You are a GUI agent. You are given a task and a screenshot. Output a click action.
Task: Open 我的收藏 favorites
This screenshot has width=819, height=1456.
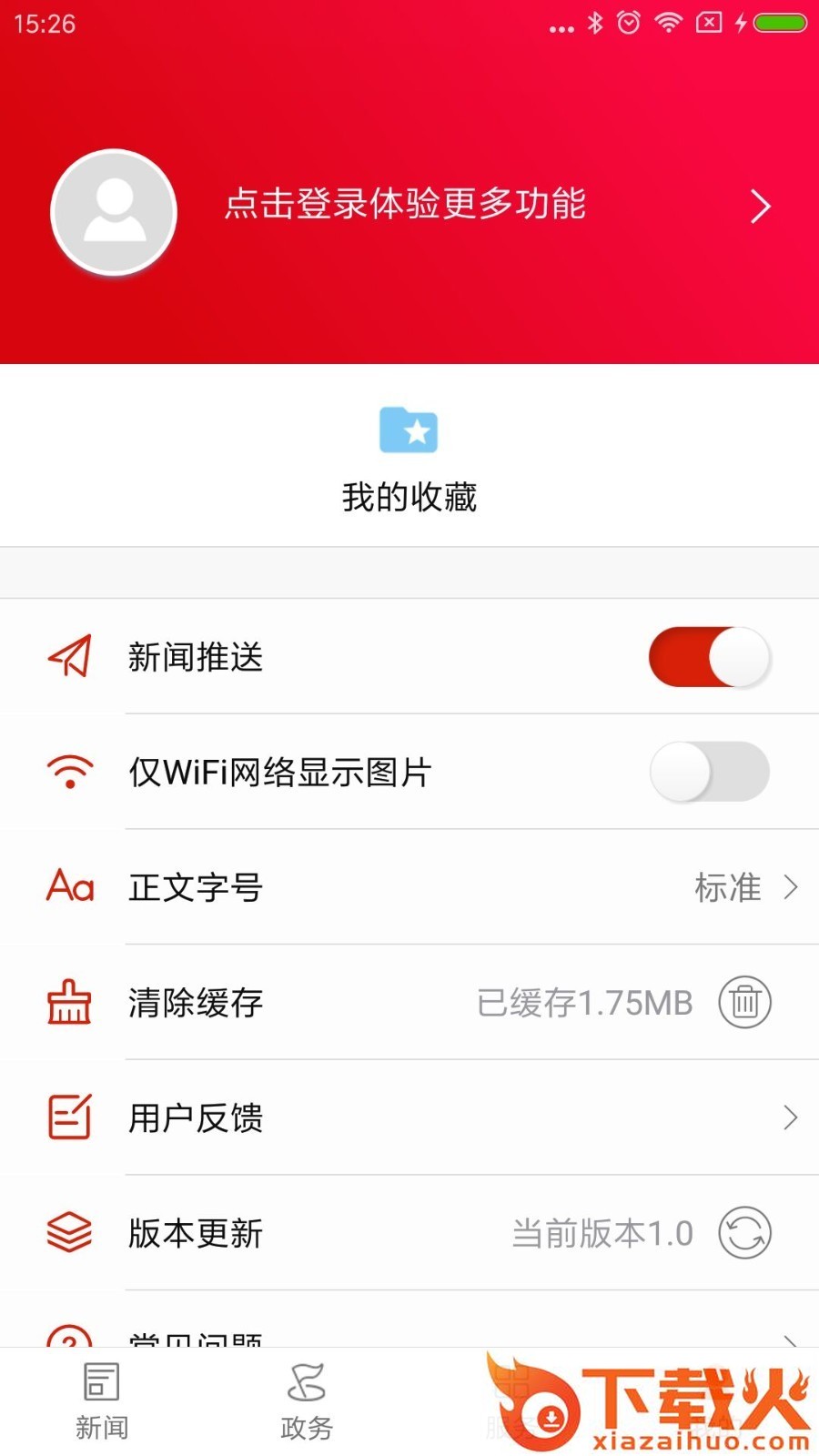[x=409, y=460]
